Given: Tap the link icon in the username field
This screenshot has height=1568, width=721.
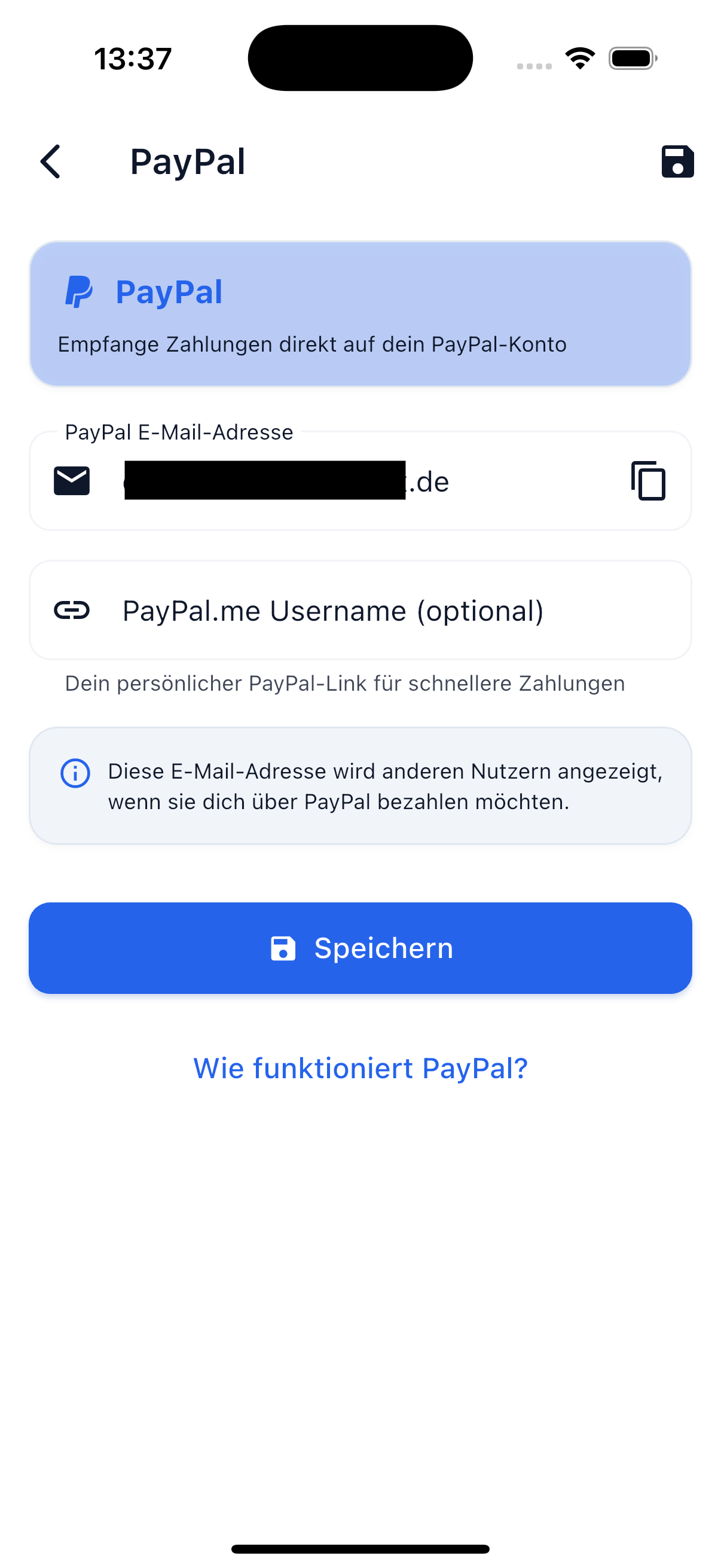Looking at the screenshot, I should [73, 611].
